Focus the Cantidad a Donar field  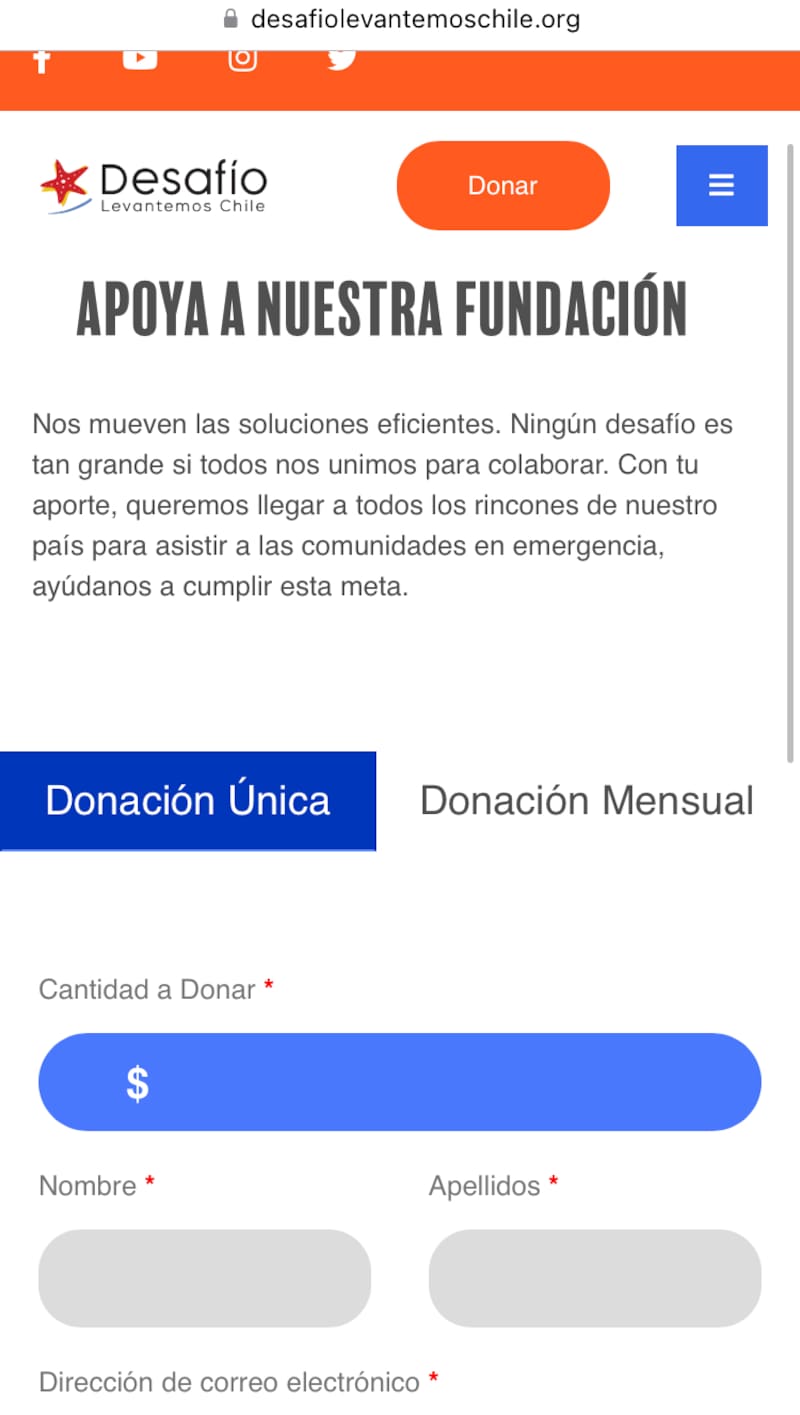(x=400, y=1082)
